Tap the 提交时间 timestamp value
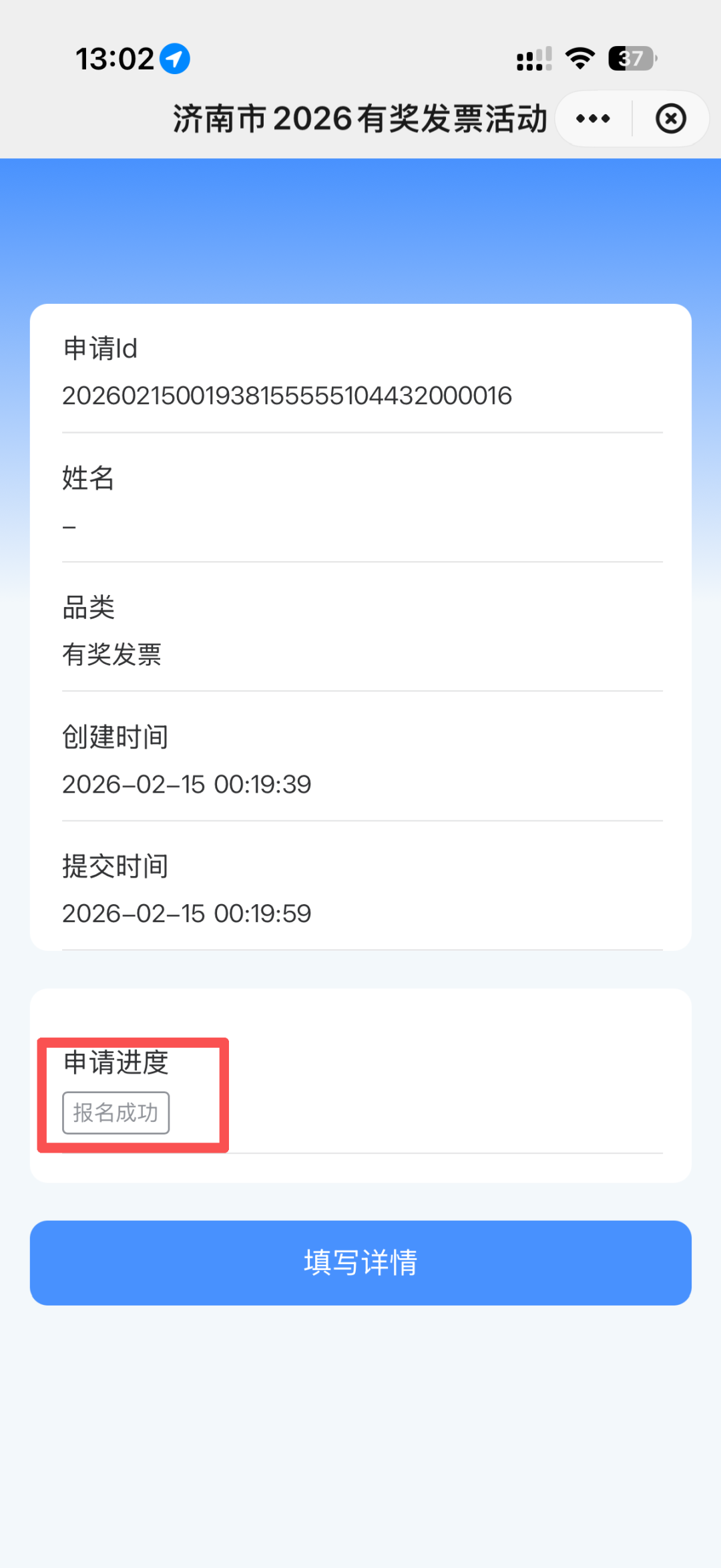 click(x=186, y=913)
